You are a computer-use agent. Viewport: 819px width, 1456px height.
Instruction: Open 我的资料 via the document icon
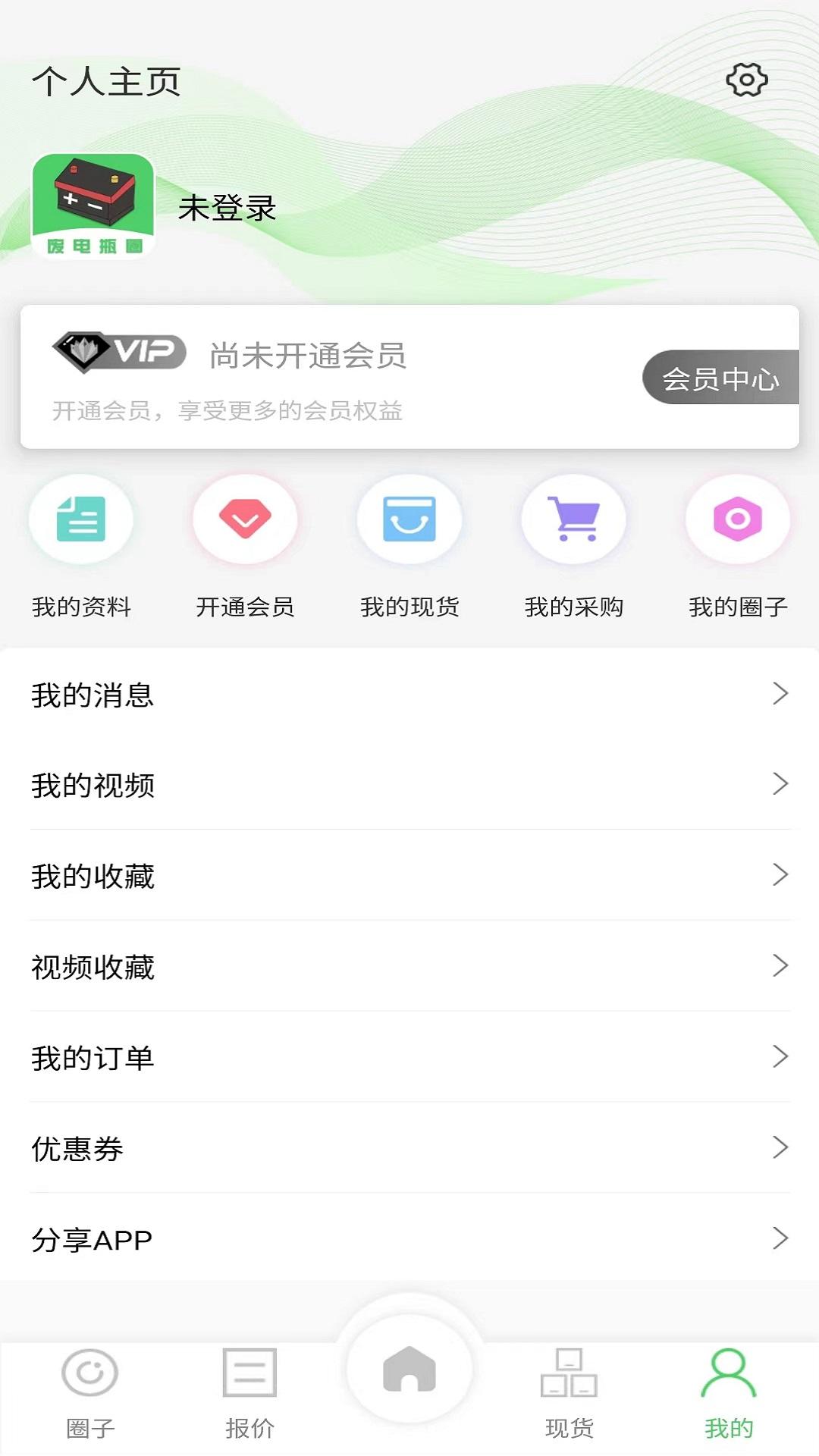(x=82, y=519)
